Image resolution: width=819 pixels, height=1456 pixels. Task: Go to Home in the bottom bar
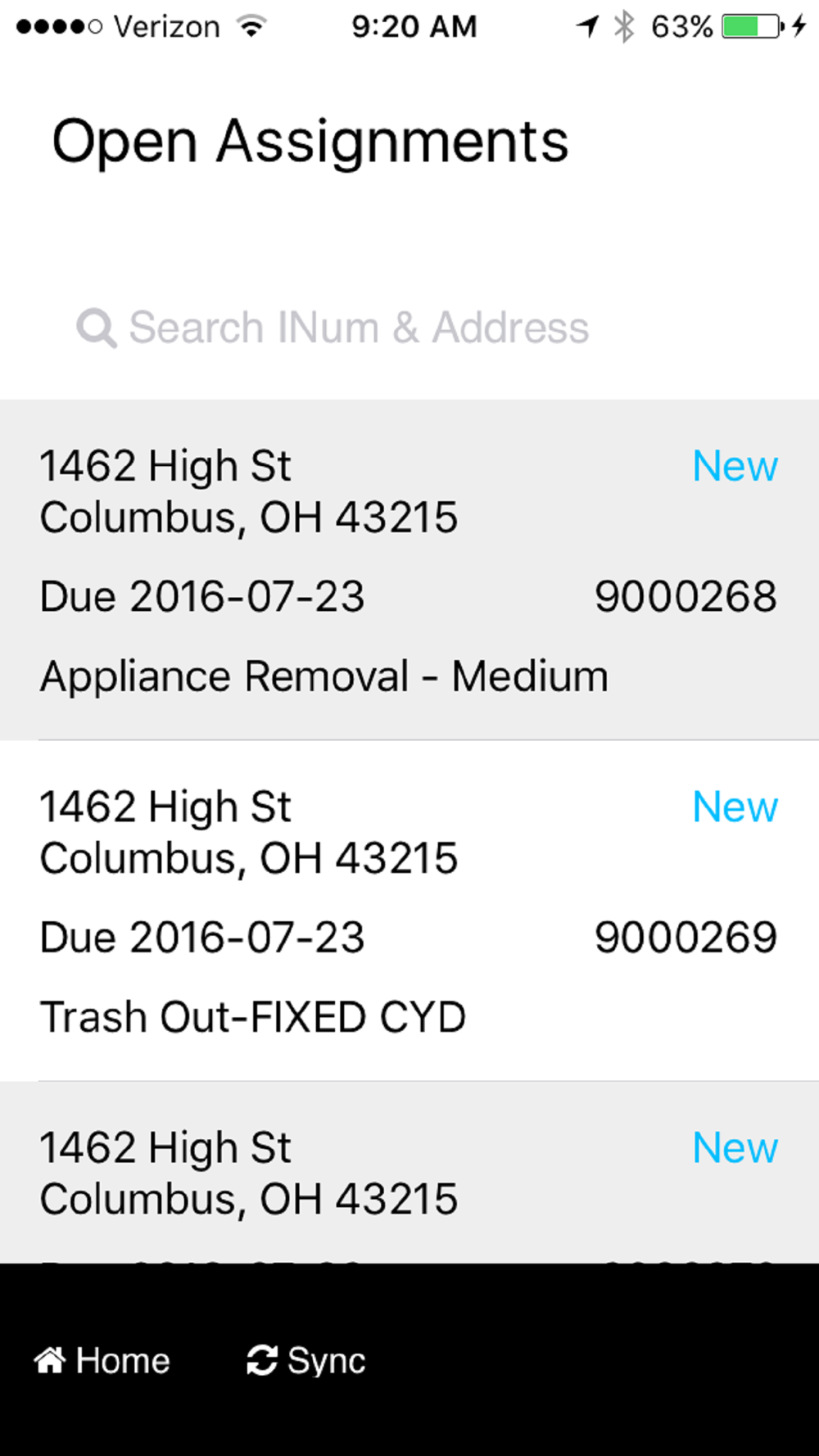point(102,1360)
